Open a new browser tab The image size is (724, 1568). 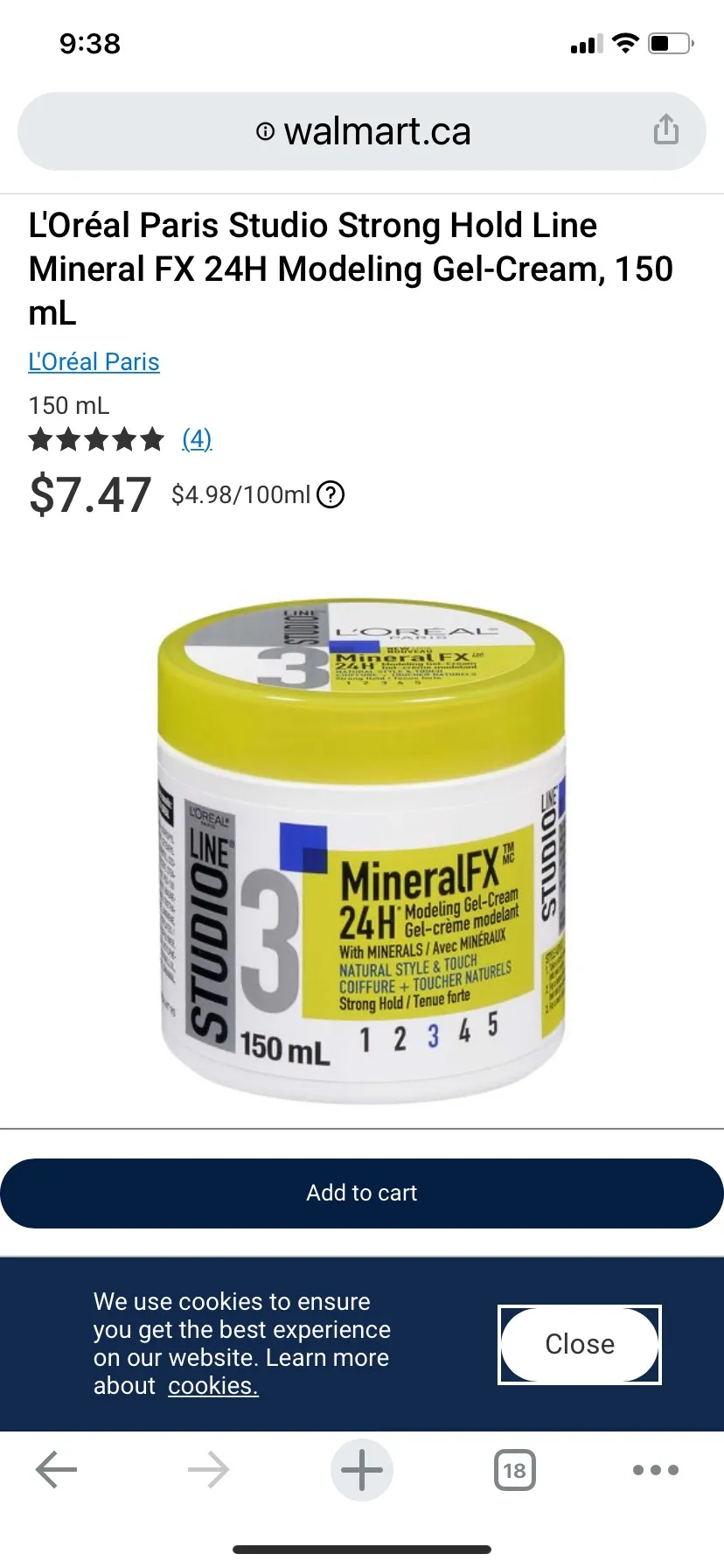(362, 1470)
